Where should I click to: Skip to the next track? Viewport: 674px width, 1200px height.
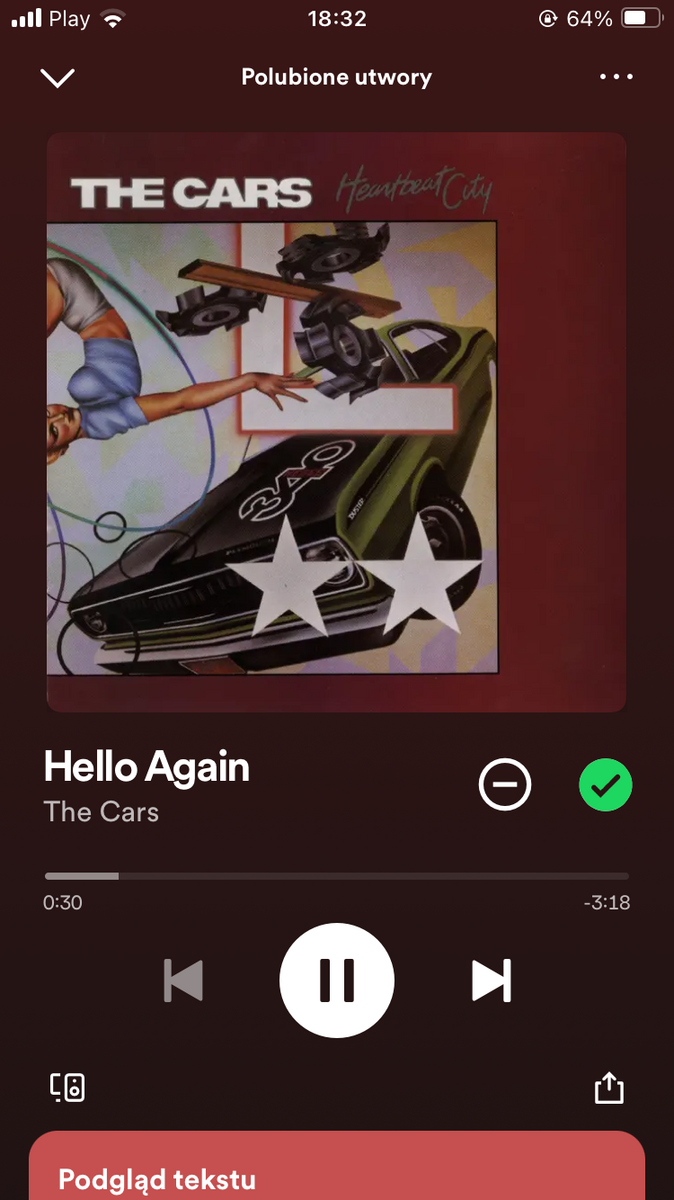tap(491, 980)
